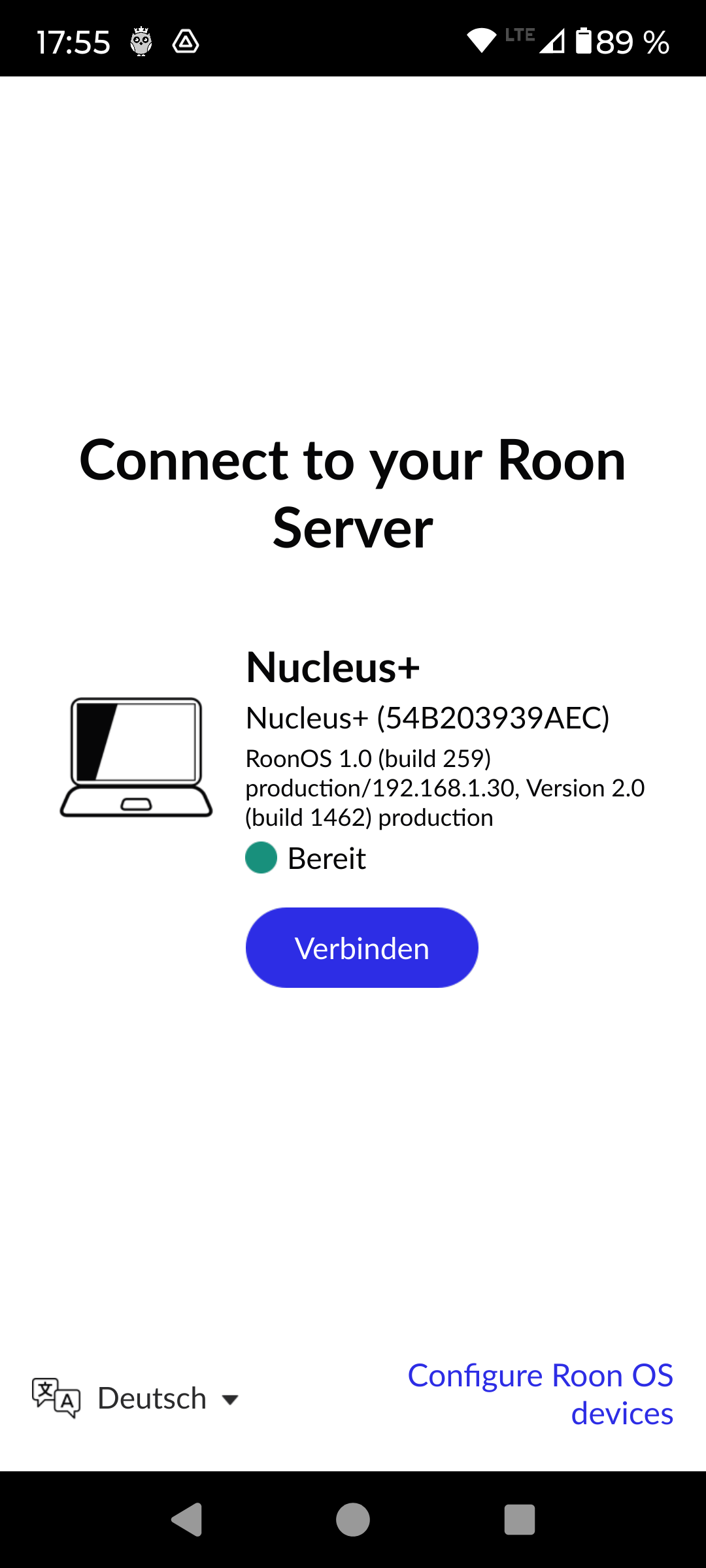Tap Verbinden to connect to Nucleus+

[361, 947]
